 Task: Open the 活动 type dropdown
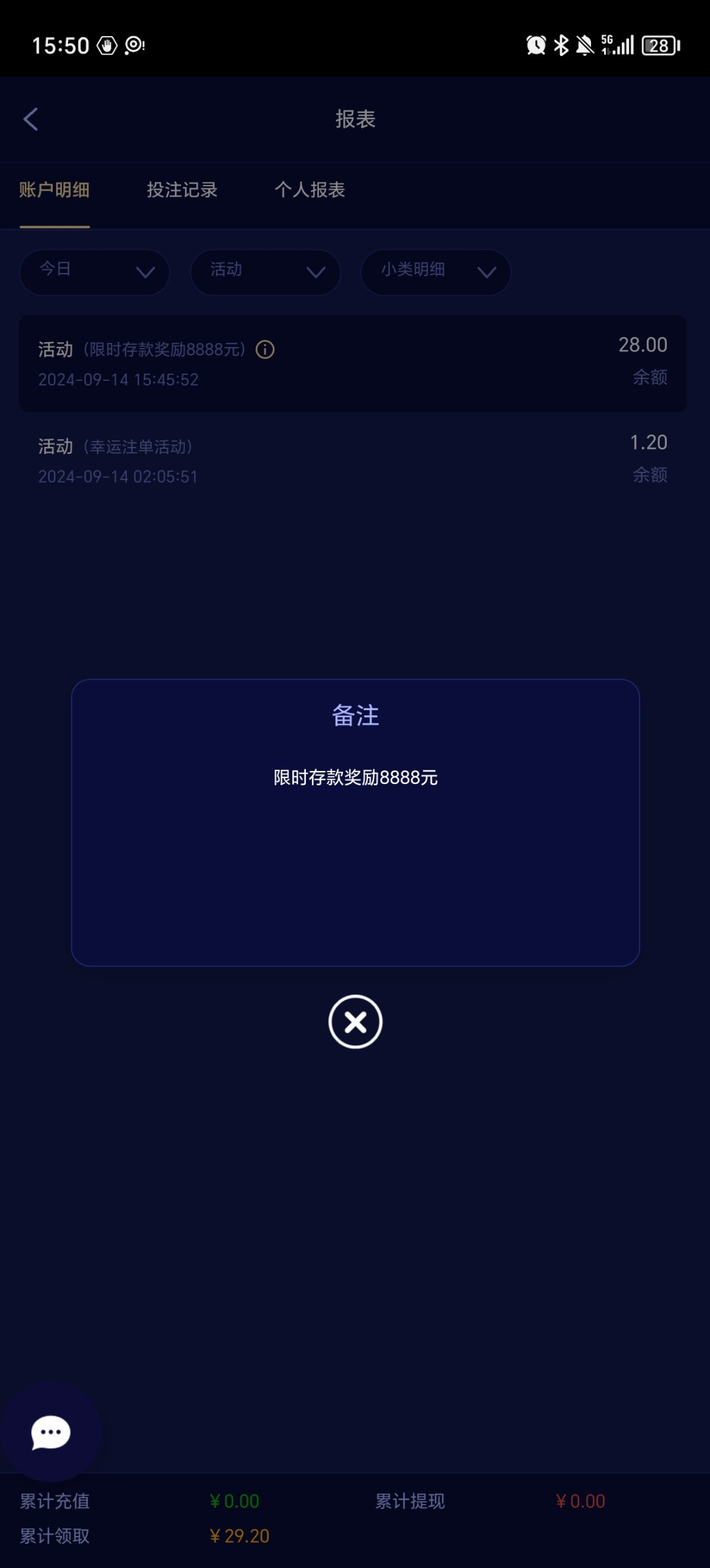[265, 272]
